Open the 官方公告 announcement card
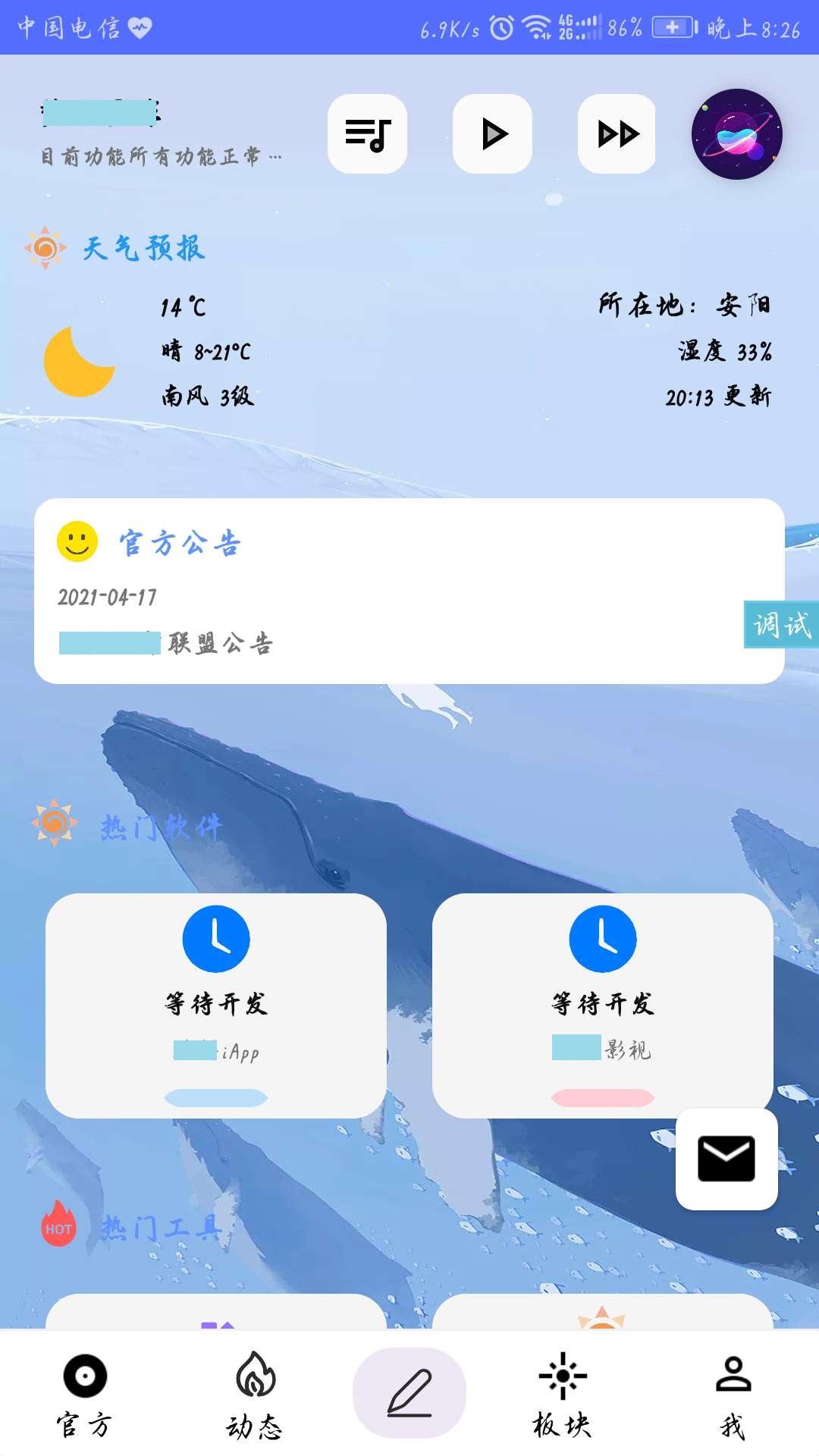This screenshot has width=819, height=1456. click(x=409, y=591)
